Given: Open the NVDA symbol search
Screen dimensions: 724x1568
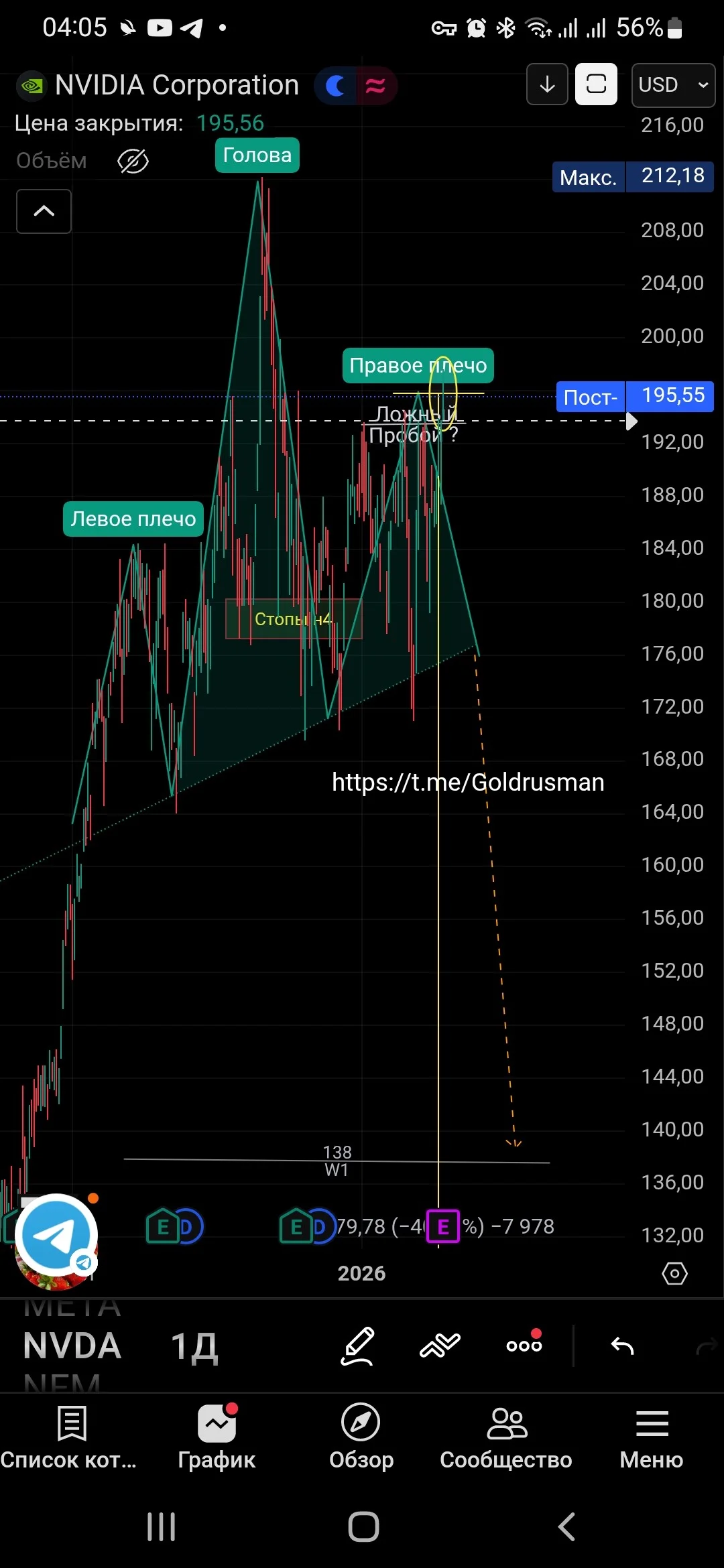Looking at the screenshot, I should pos(72,1346).
